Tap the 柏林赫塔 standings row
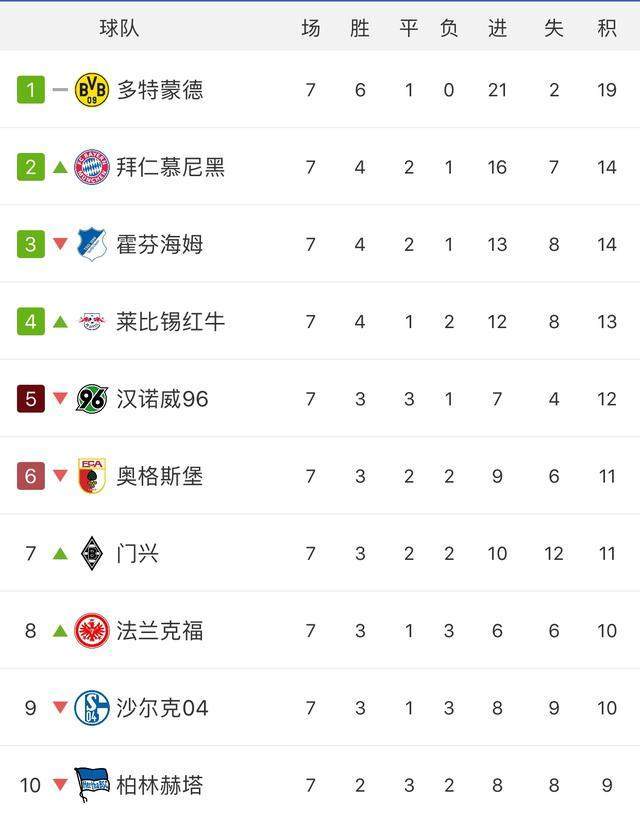Viewport: 640px width, 820px height. pos(160,785)
